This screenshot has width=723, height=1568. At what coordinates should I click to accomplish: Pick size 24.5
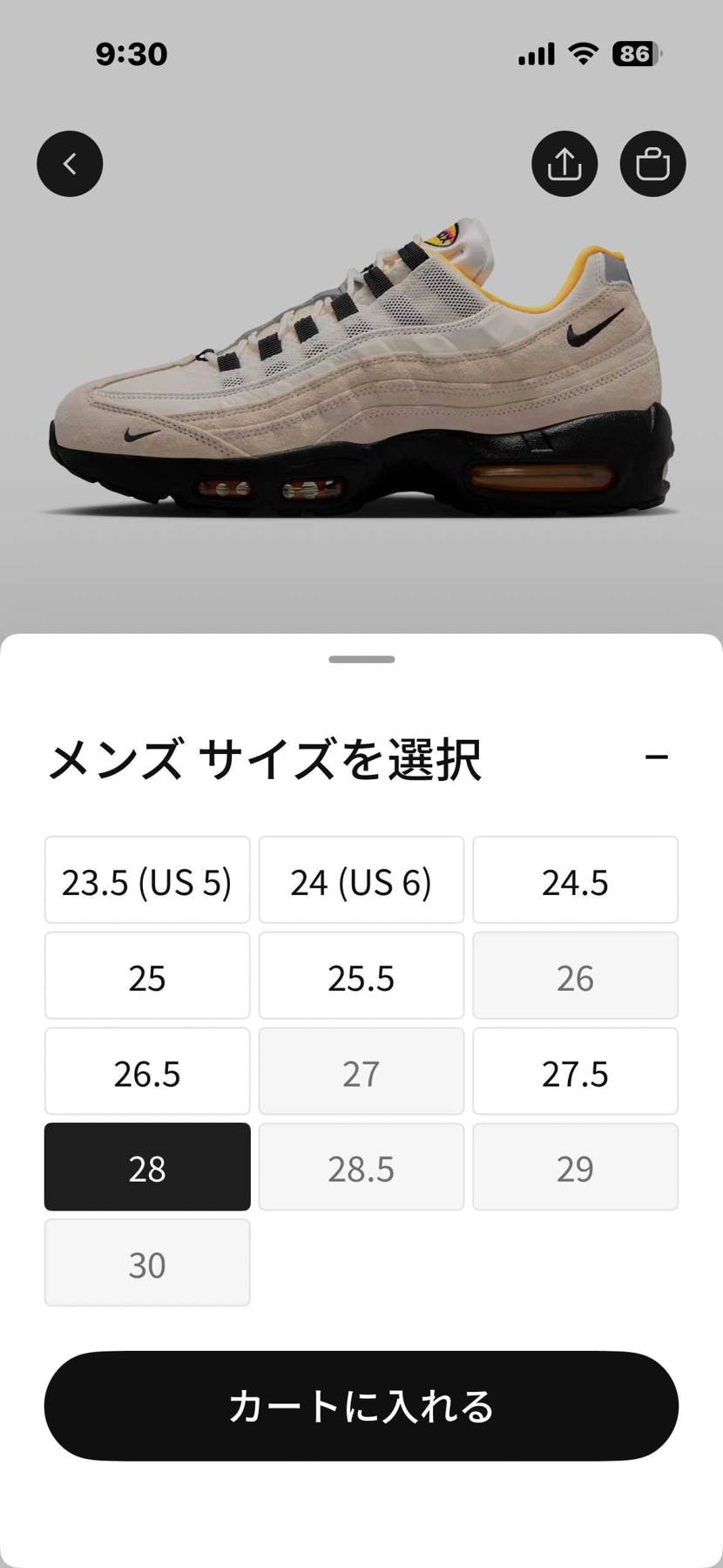click(575, 880)
